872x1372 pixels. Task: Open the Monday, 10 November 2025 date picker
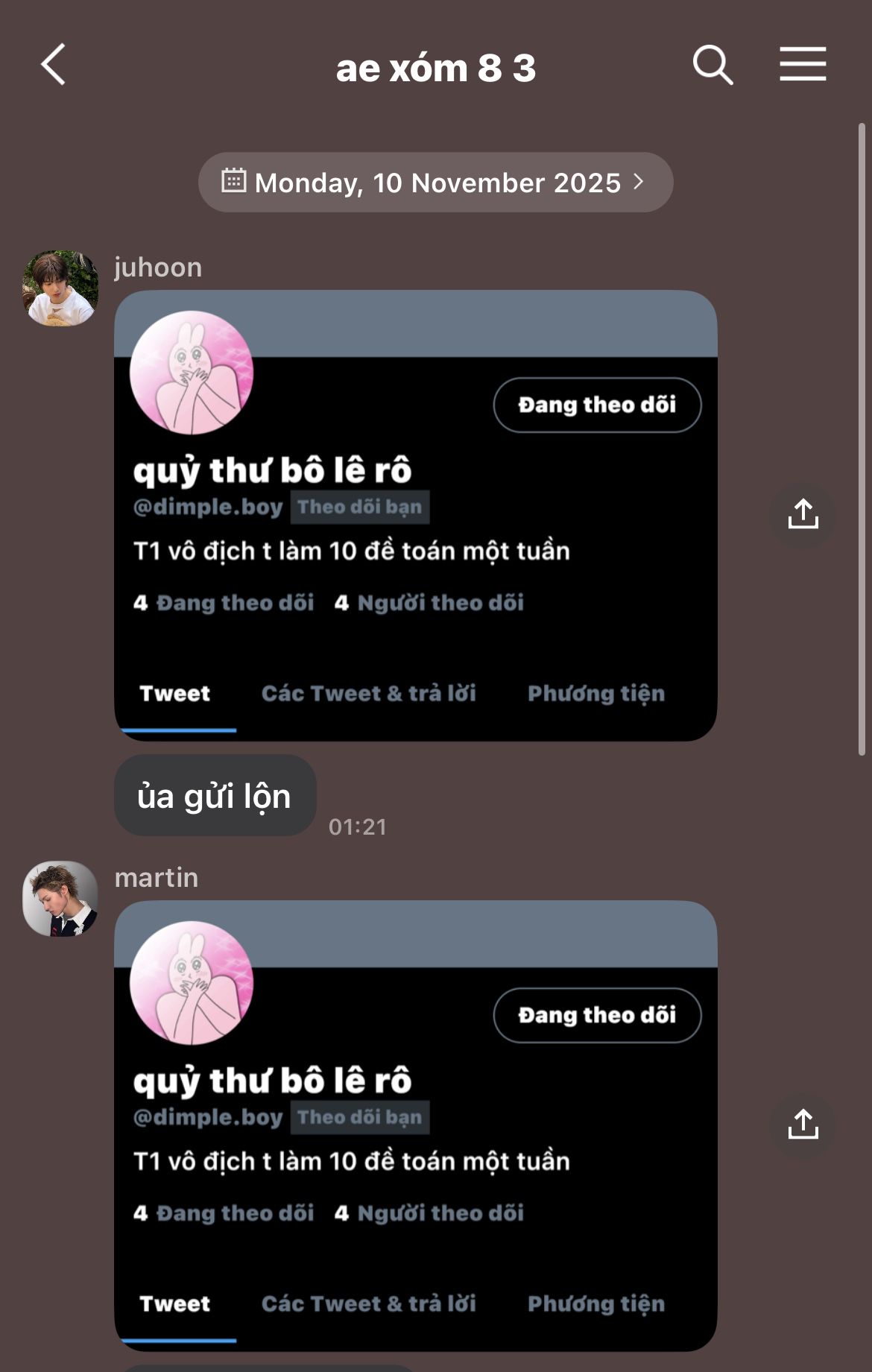pos(435,183)
